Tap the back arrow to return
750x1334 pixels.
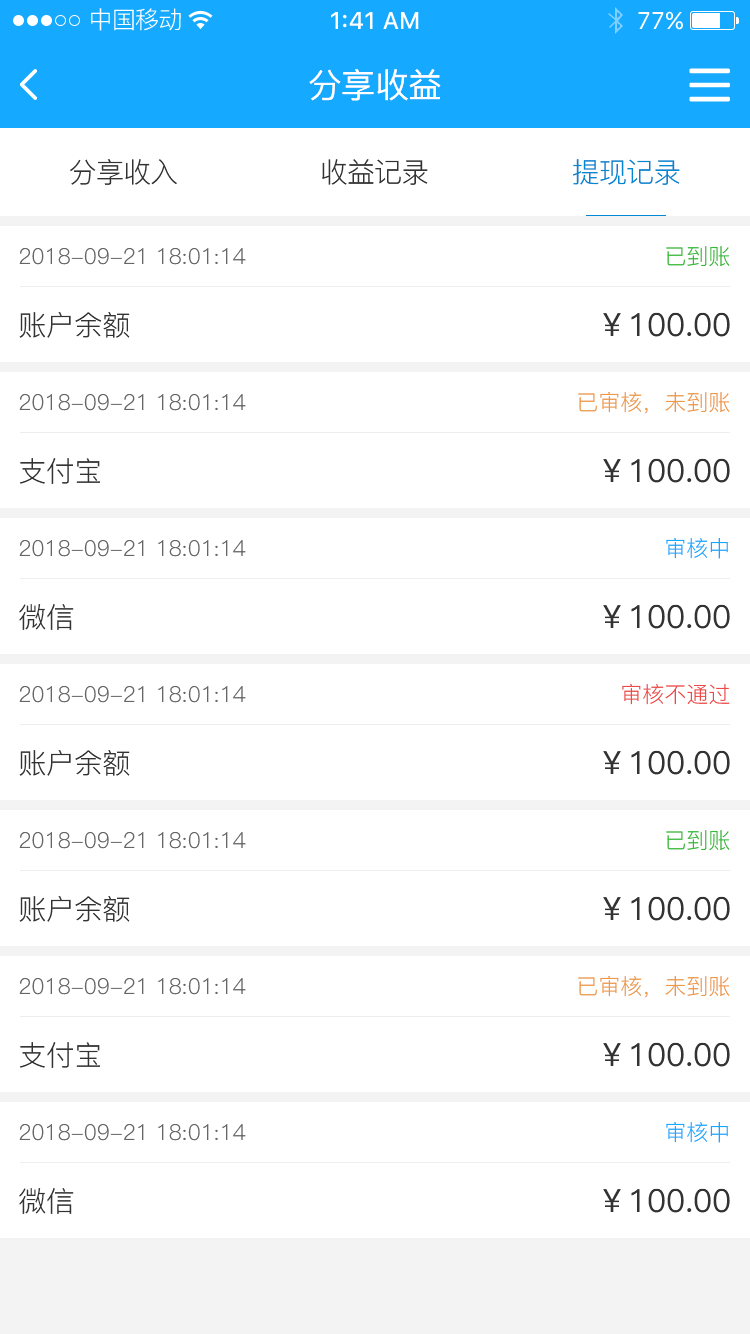(x=28, y=84)
